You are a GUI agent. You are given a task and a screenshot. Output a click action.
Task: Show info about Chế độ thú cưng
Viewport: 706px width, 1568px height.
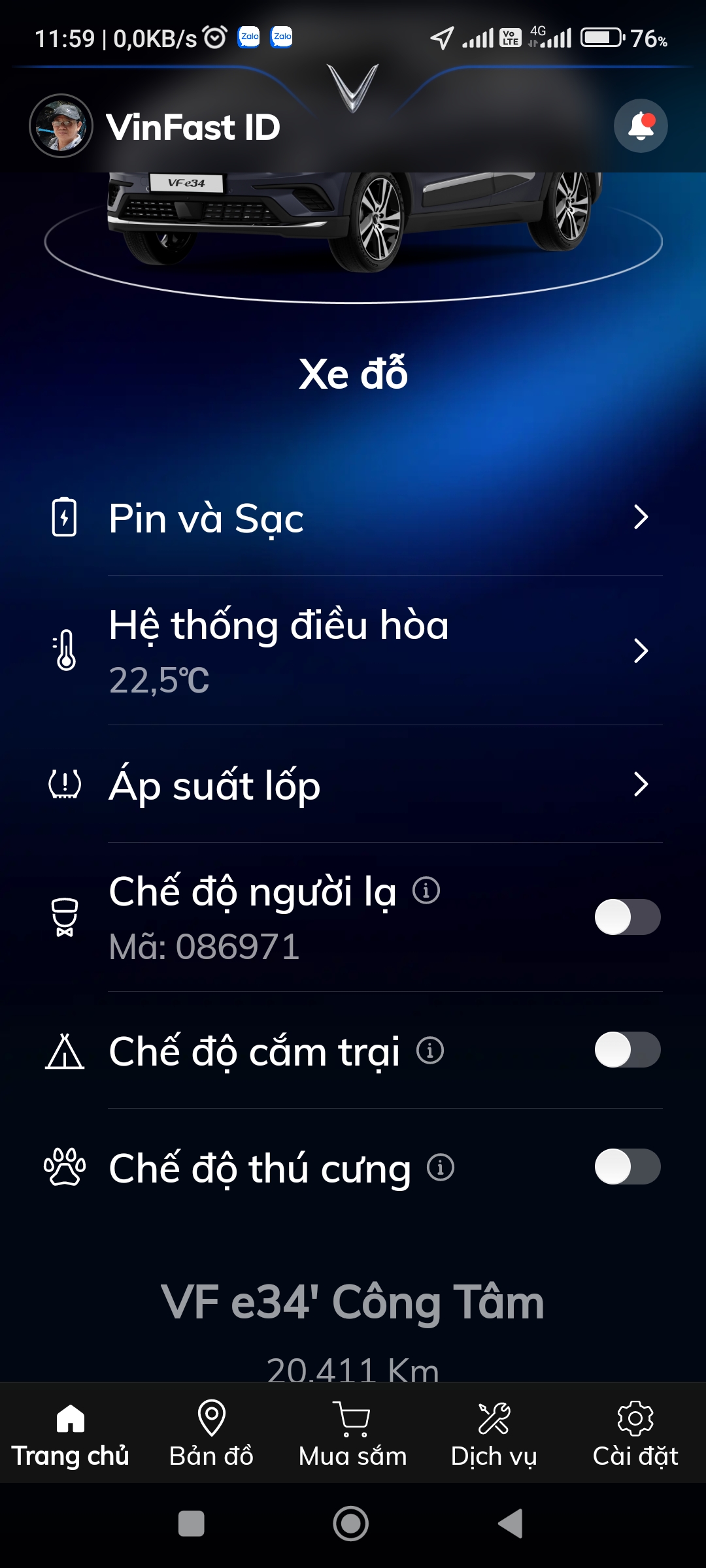(x=441, y=1168)
